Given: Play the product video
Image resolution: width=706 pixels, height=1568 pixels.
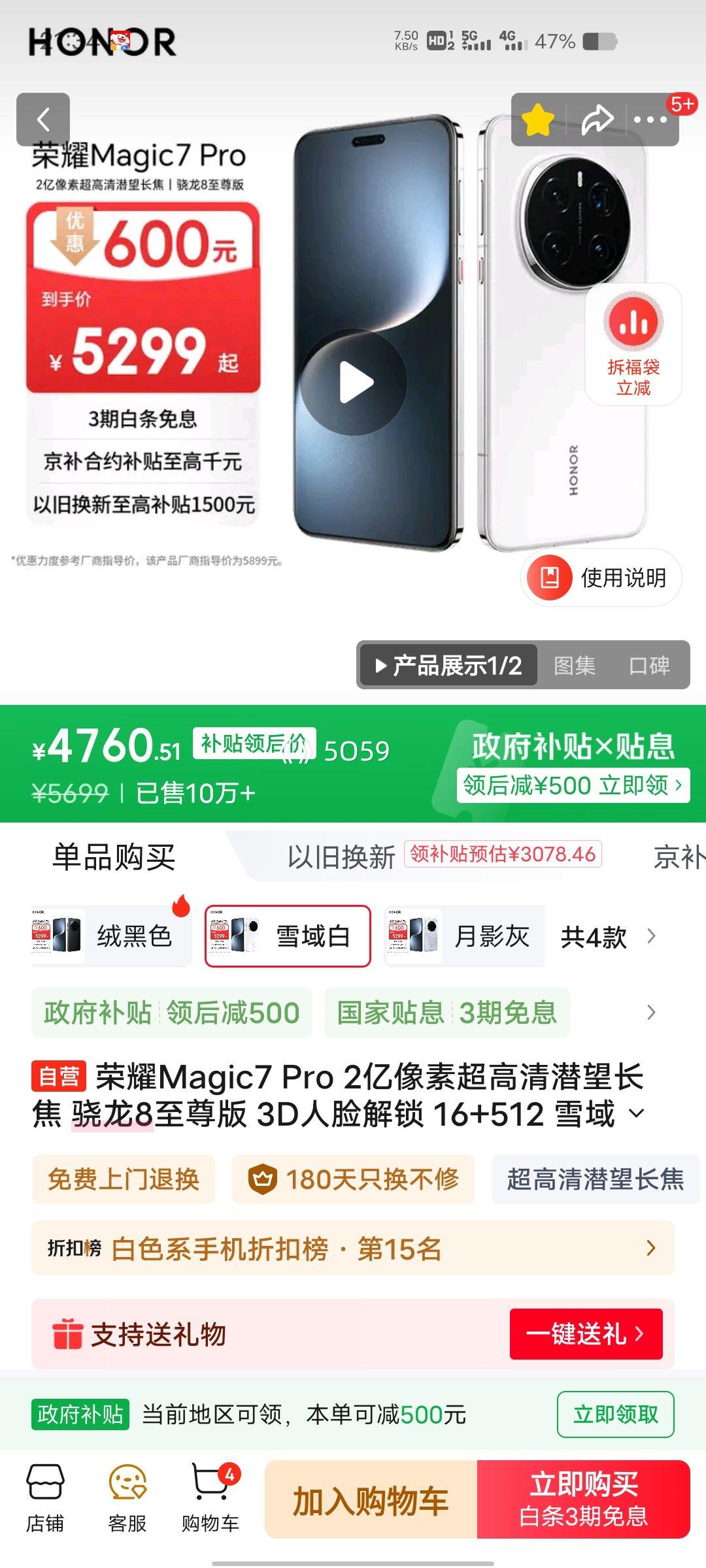Looking at the screenshot, I should pos(355,384).
